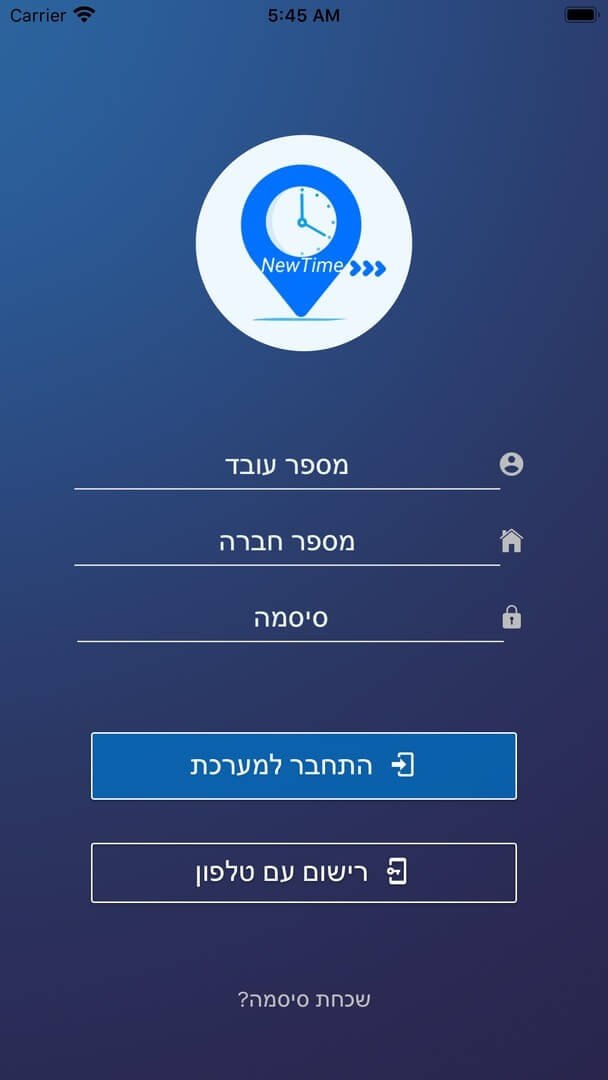
Task: Open phone registration (רישום עם טלפון)
Action: click(x=304, y=873)
